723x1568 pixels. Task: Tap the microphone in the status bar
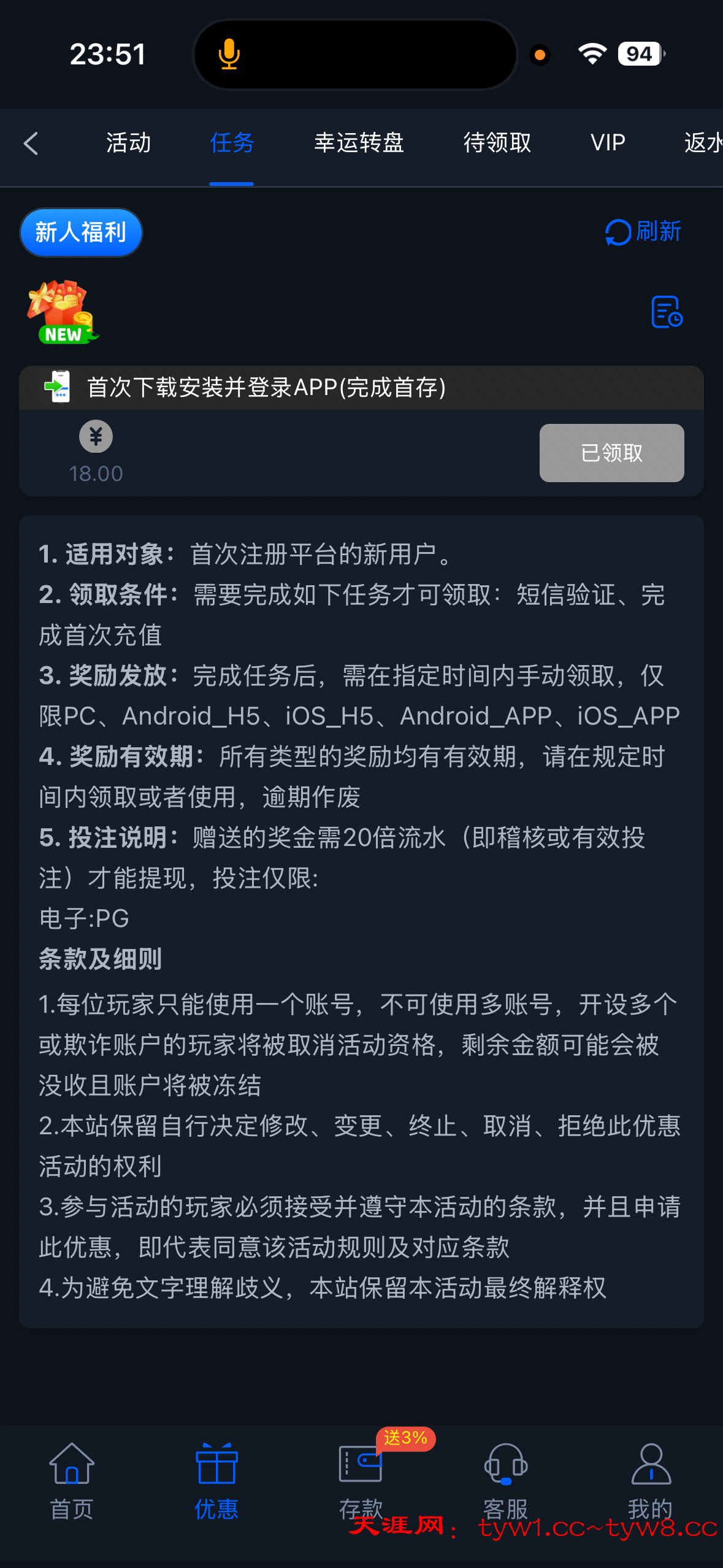[x=228, y=53]
